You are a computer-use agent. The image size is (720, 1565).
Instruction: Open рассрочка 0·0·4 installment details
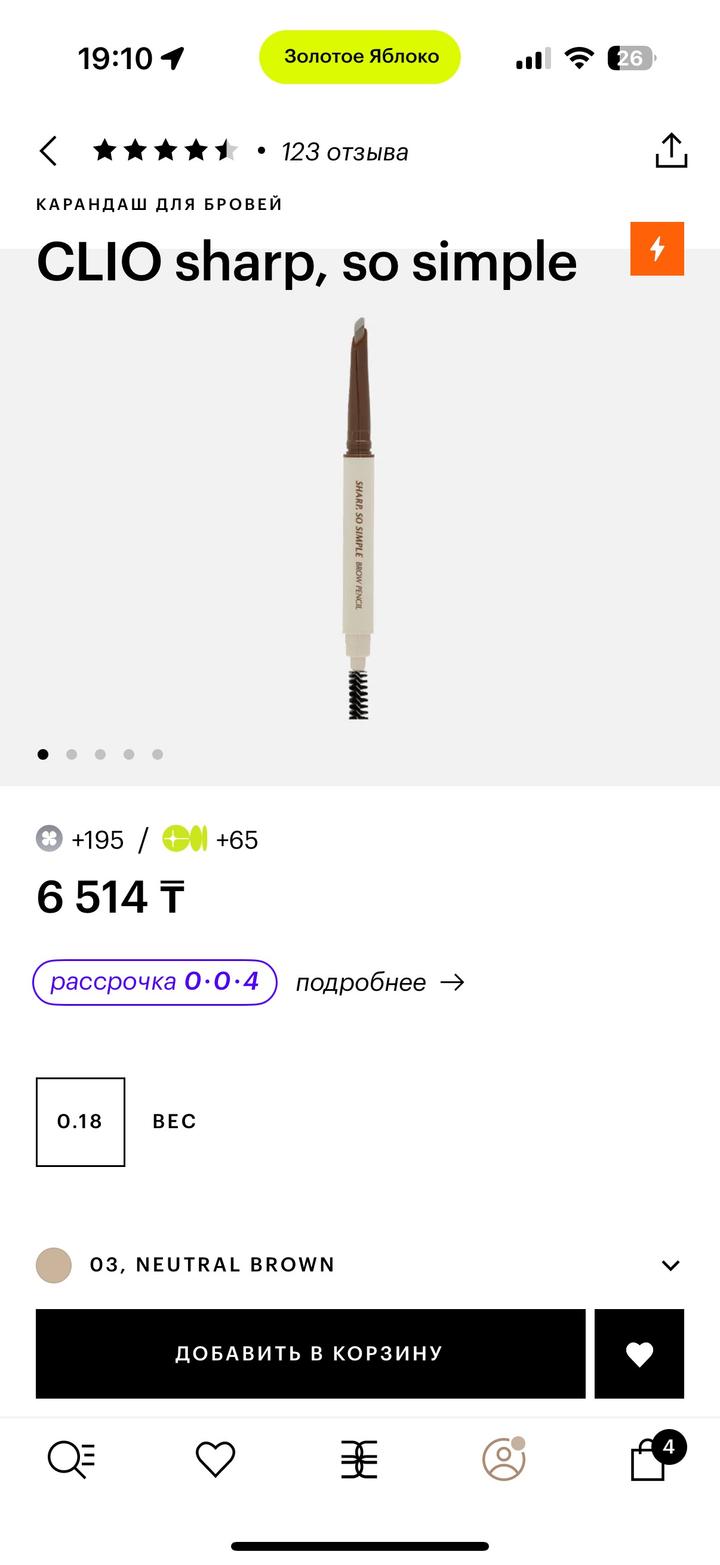coord(155,982)
